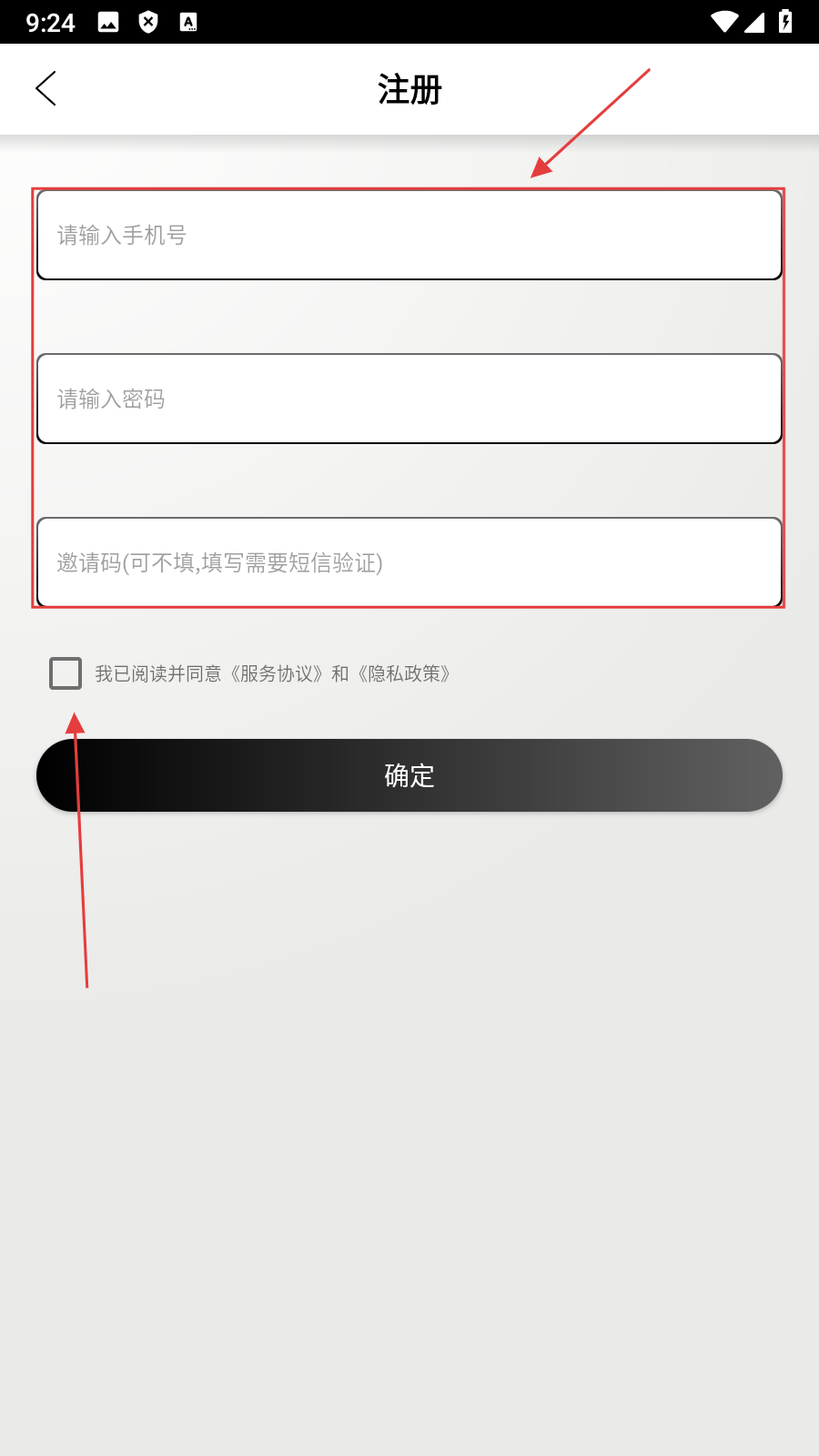Tap the 请输入密码 password field
Viewport: 819px width, 1456px height.
pos(409,399)
